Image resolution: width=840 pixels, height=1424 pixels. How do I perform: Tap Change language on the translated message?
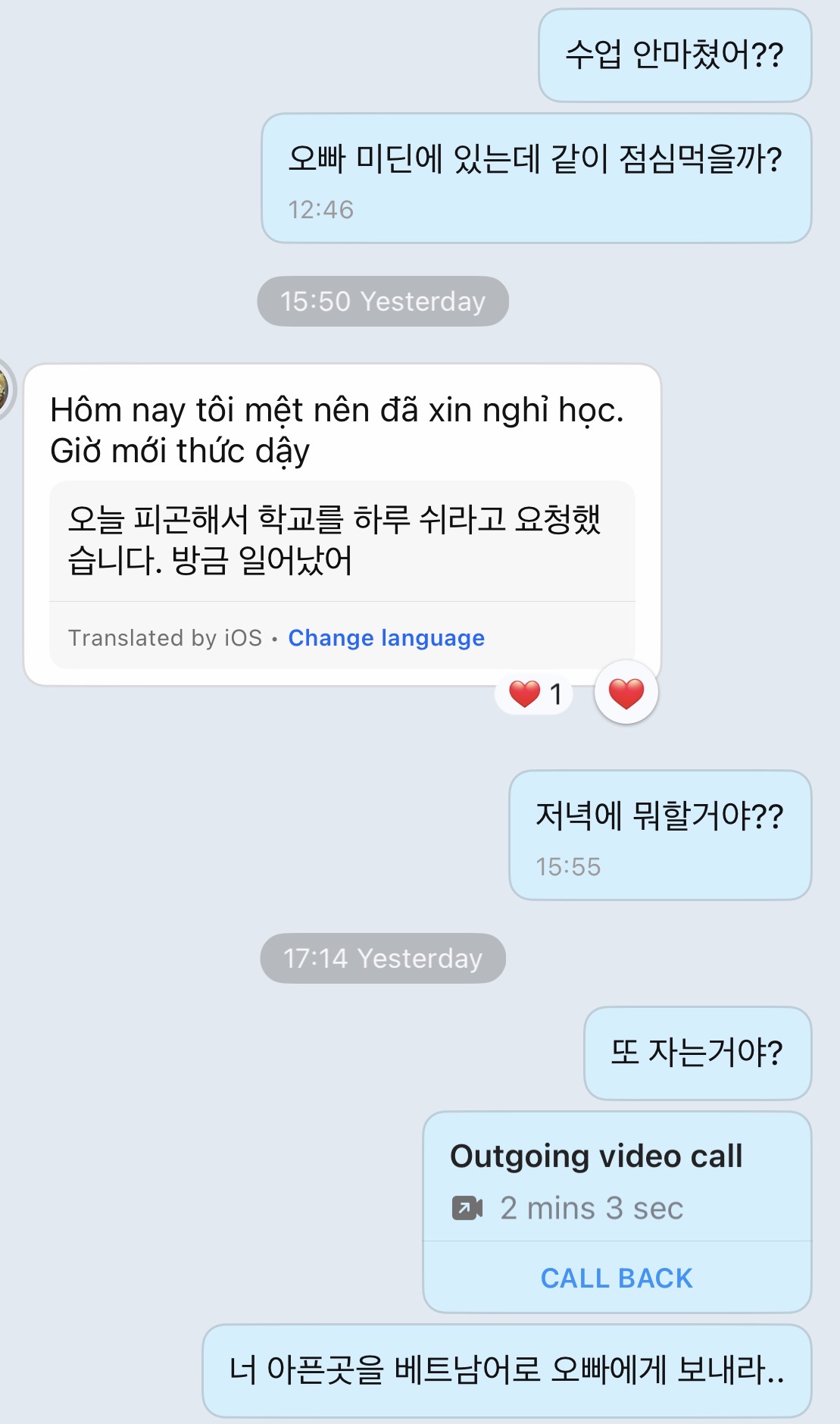click(x=386, y=638)
